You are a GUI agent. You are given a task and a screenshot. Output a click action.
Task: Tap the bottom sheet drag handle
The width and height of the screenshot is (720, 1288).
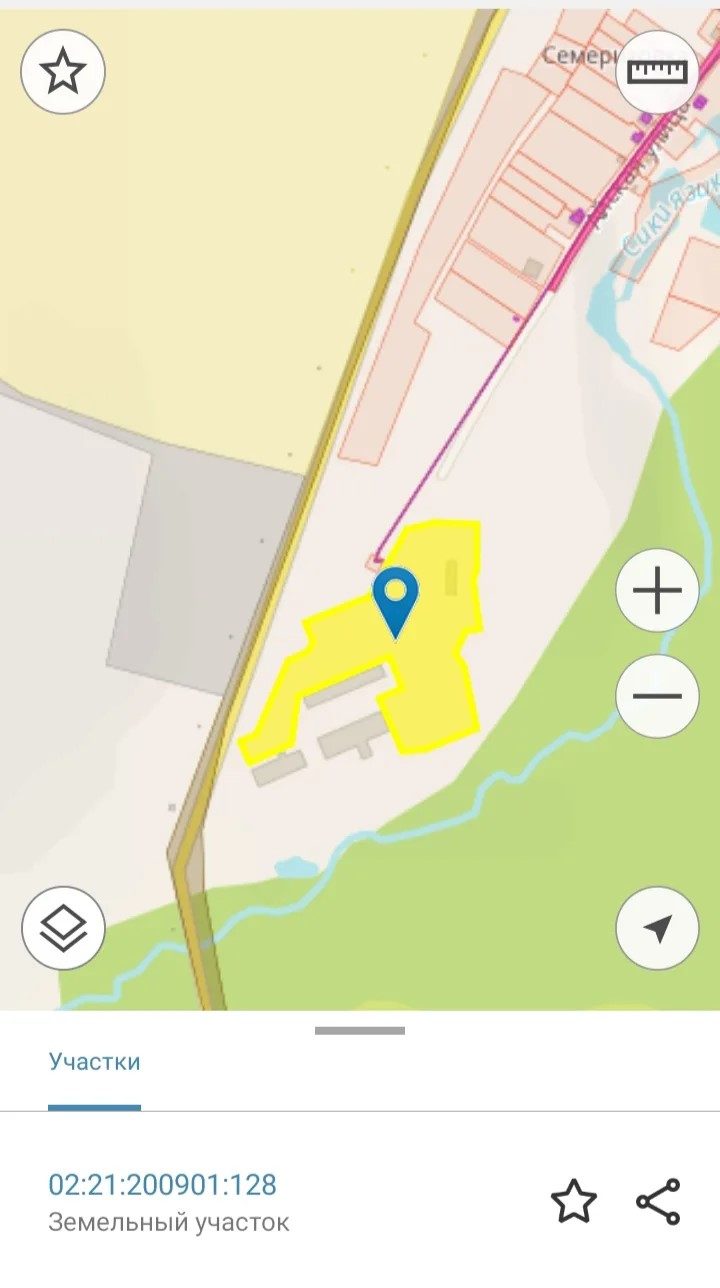[360, 1030]
